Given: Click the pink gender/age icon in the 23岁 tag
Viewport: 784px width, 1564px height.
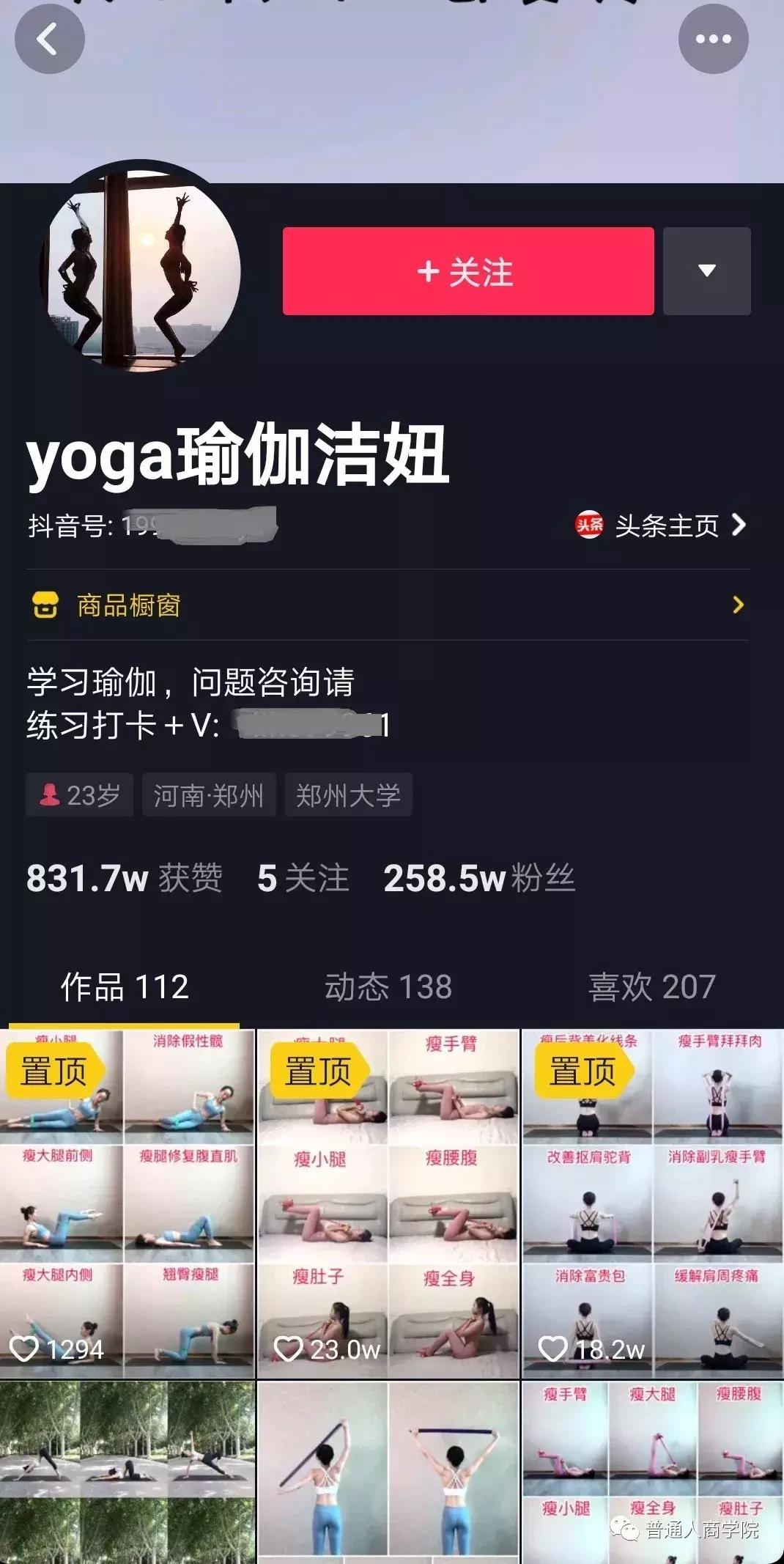Looking at the screenshot, I should pos(49,795).
